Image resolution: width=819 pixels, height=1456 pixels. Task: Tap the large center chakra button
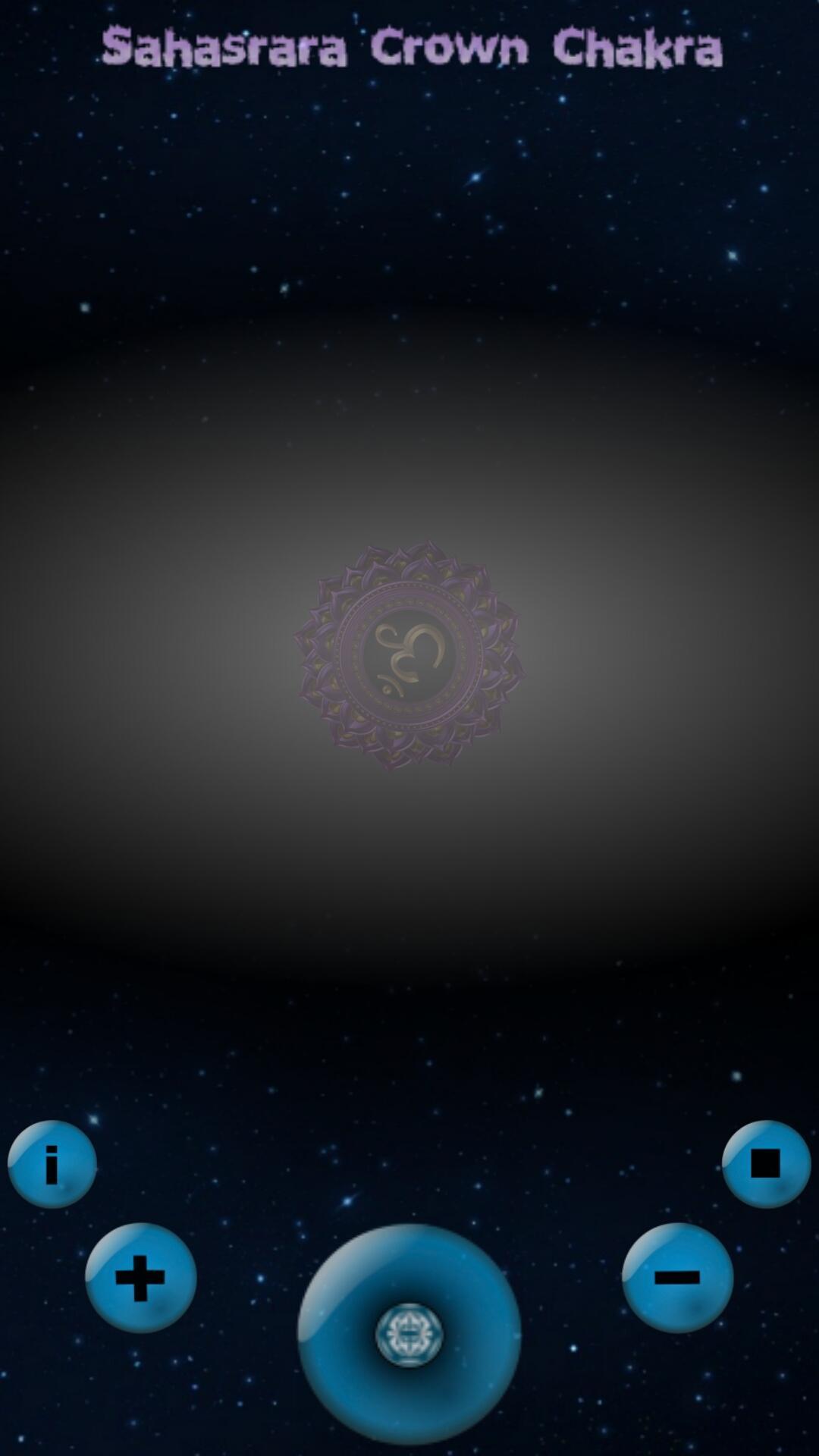click(409, 1334)
